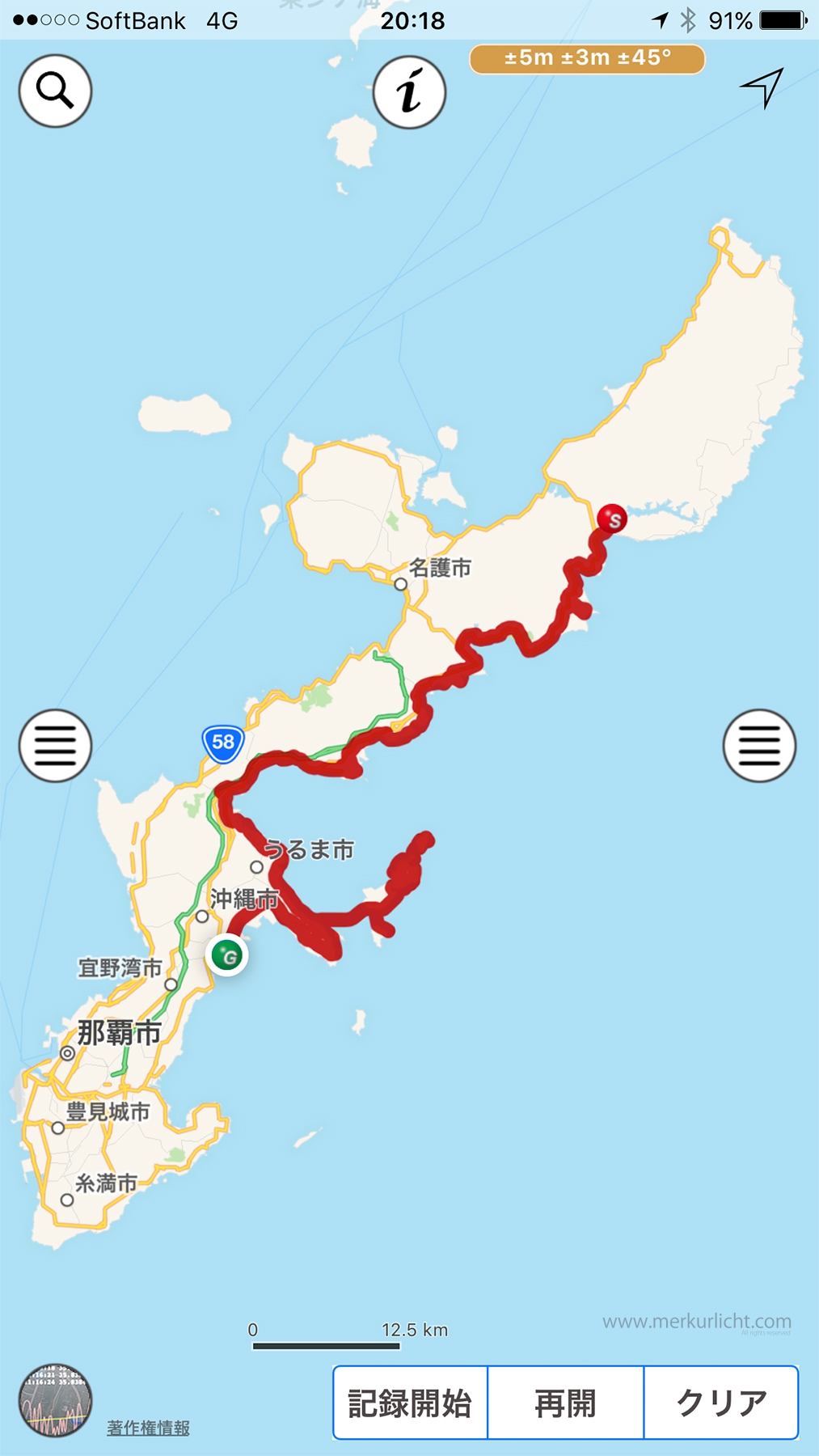Tap the GPS accuracy badge ±5m ±3m ±45°
Image resolution: width=819 pixels, height=1456 pixels.
[587, 59]
